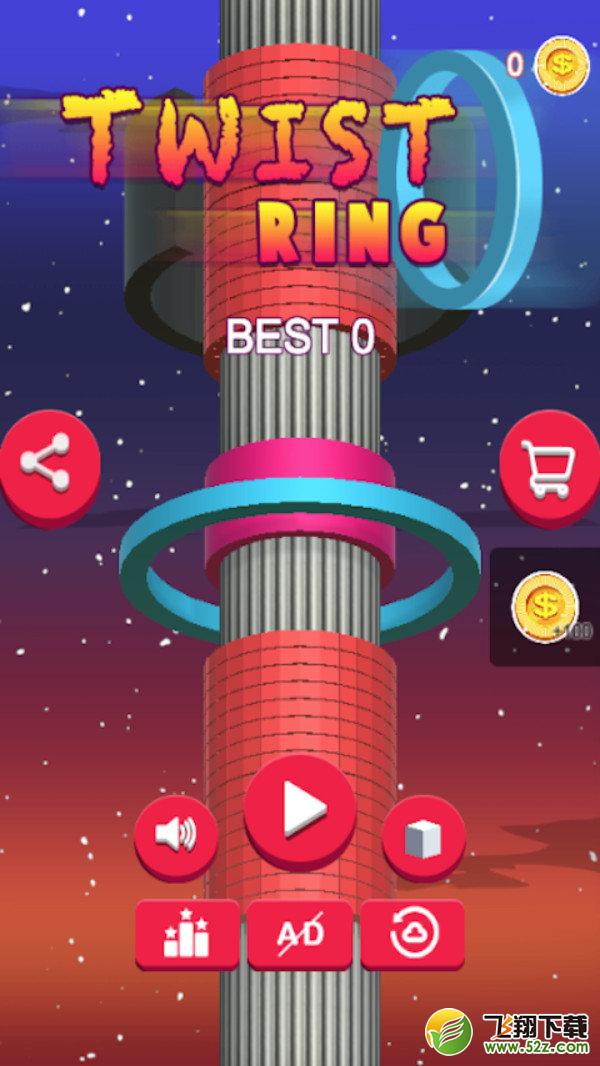Mute the sound with the speaker button
Viewport: 600px width, 1066px height.
[x=176, y=837]
